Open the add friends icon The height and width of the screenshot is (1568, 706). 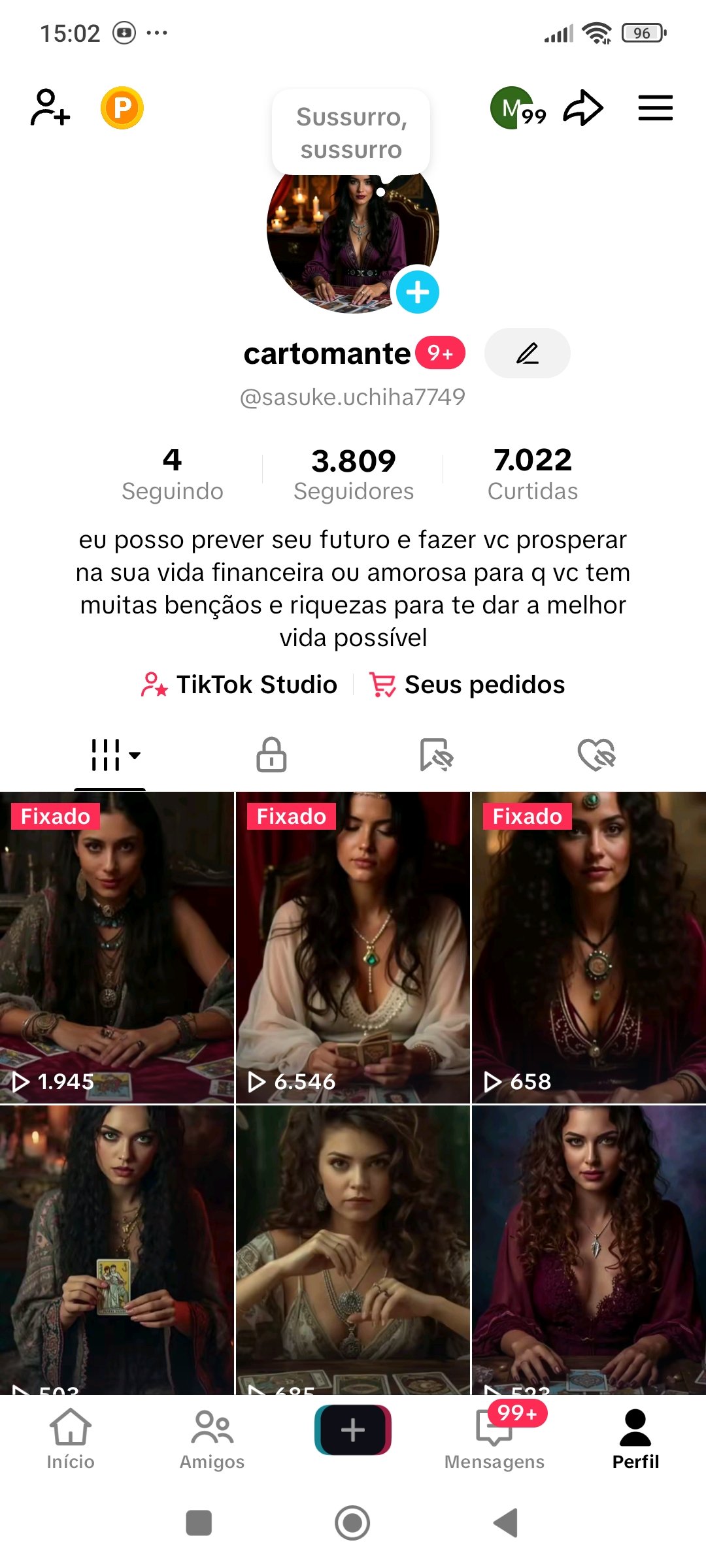(50, 107)
